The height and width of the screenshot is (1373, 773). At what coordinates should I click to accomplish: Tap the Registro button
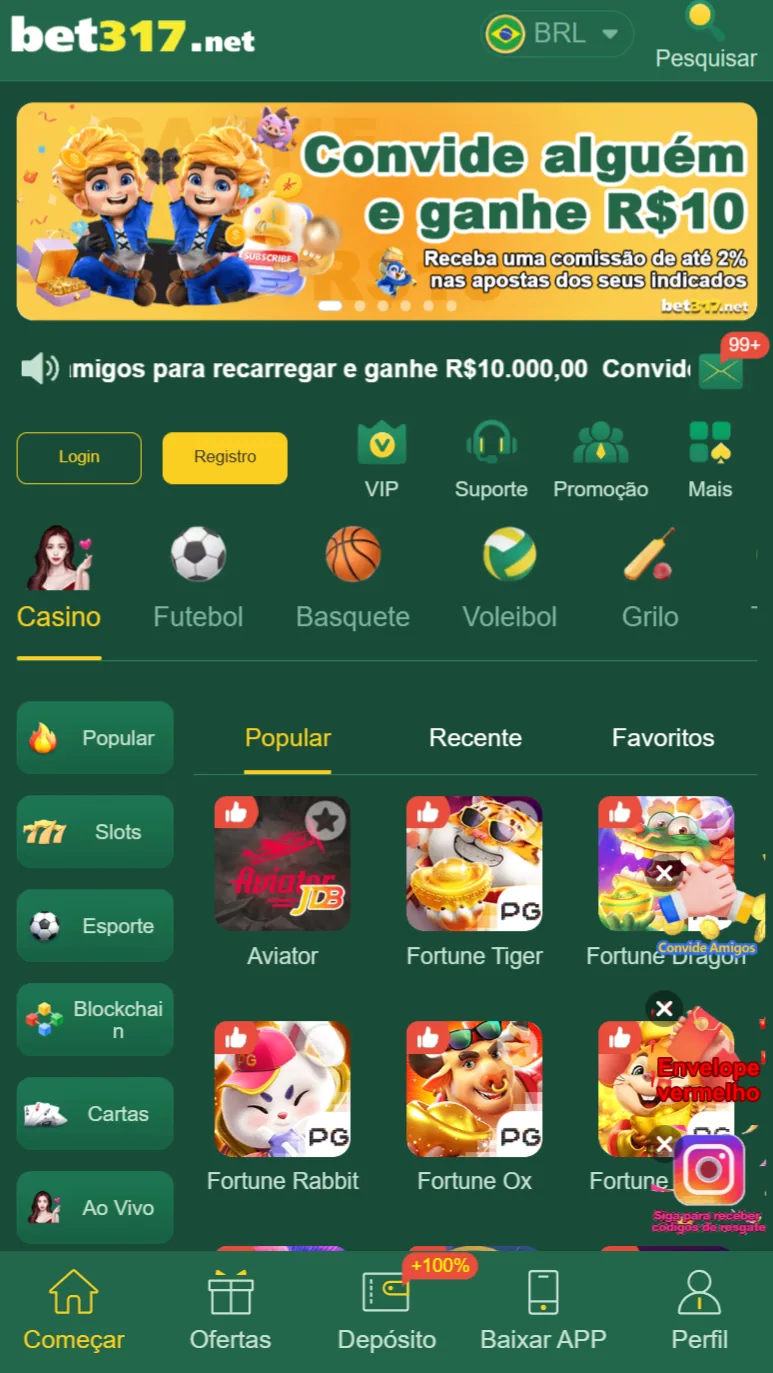pos(225,457)
